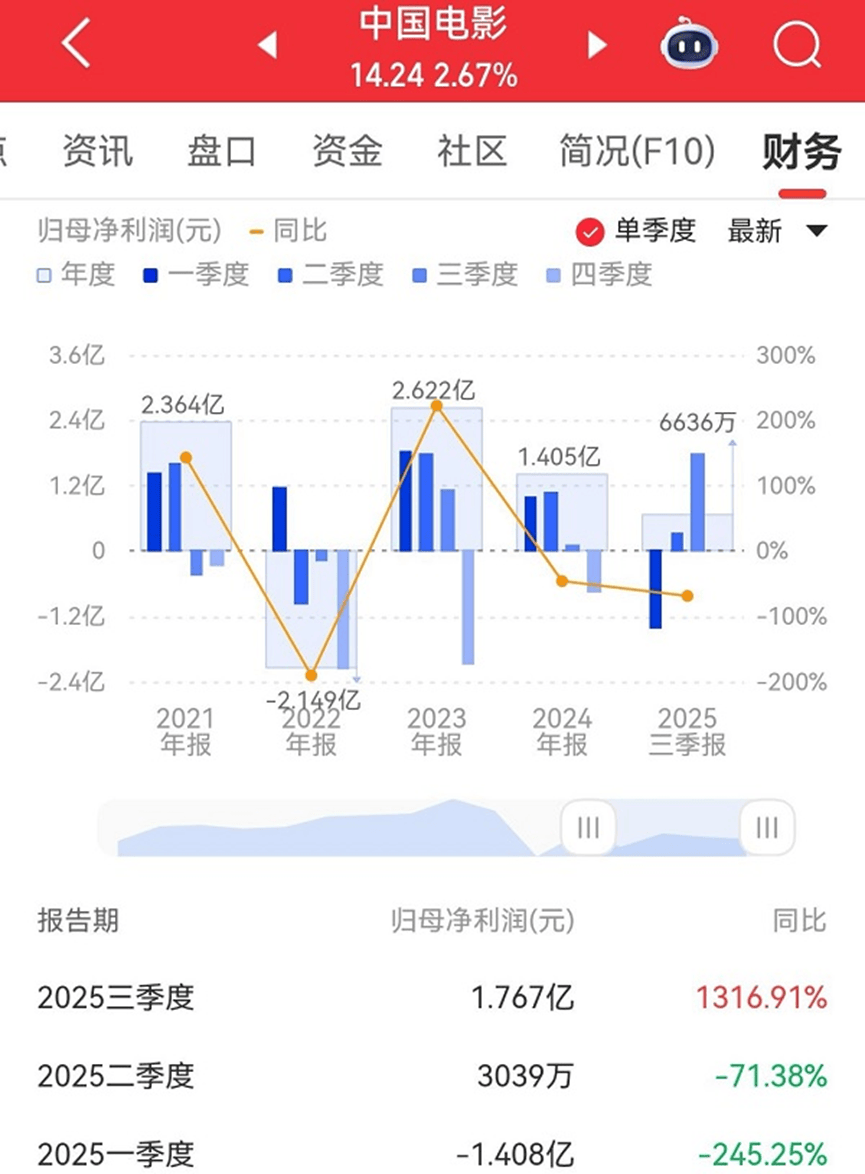This screenshot has width=865, height=1174.
Task: Switch to the next stock
Action: click(597, 45)
